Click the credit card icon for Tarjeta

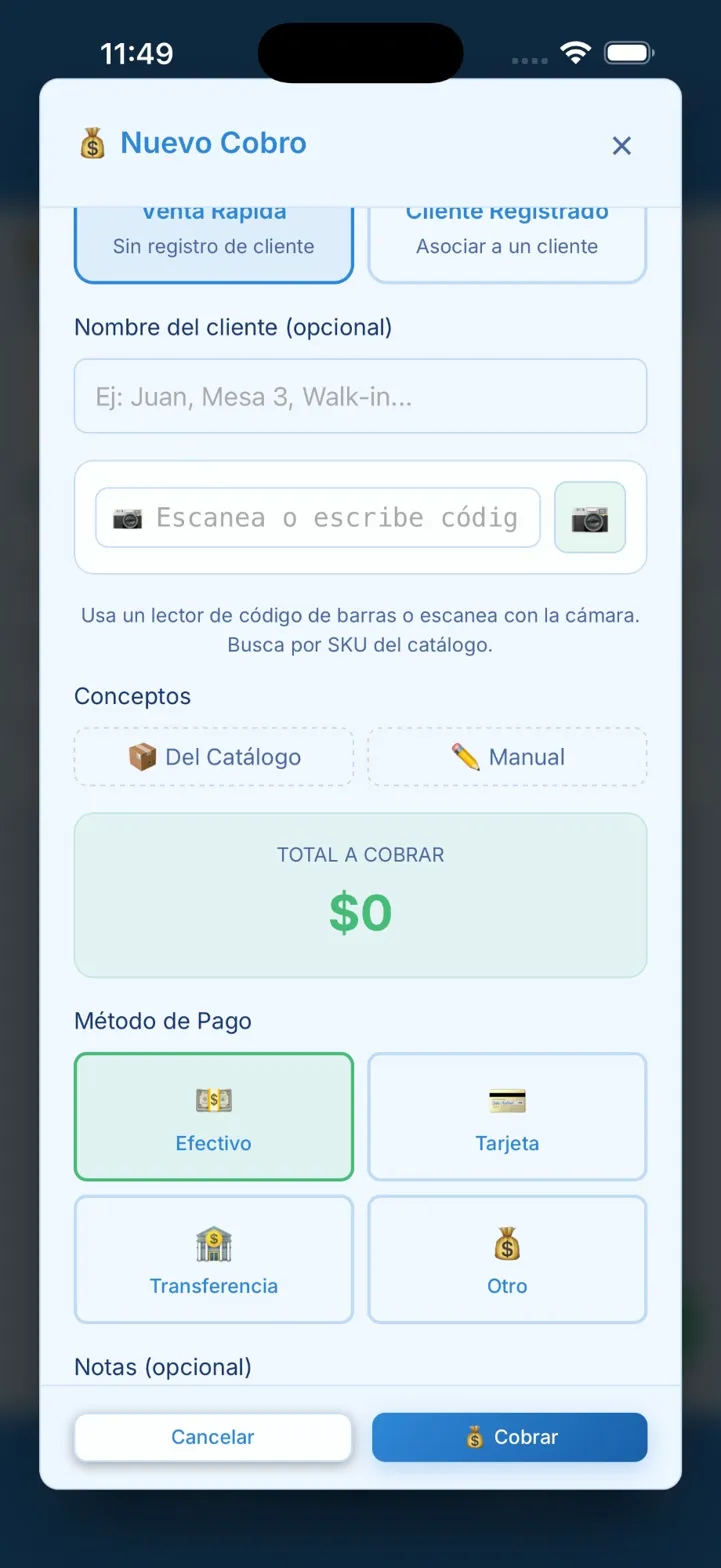point(506,1098)
